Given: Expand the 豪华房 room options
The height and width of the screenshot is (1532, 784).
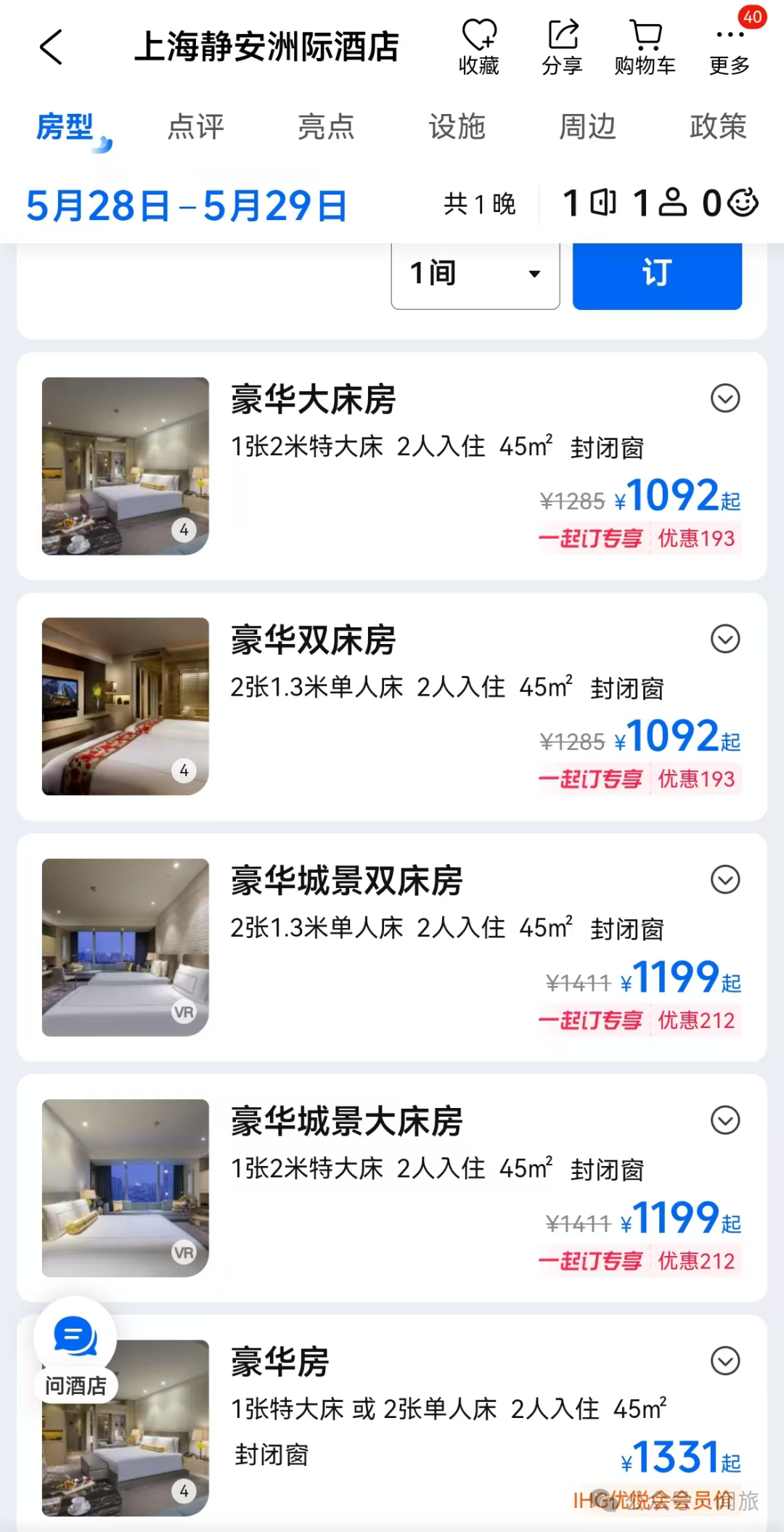Looking at the screenshot, I should (x=725, y=1361).
